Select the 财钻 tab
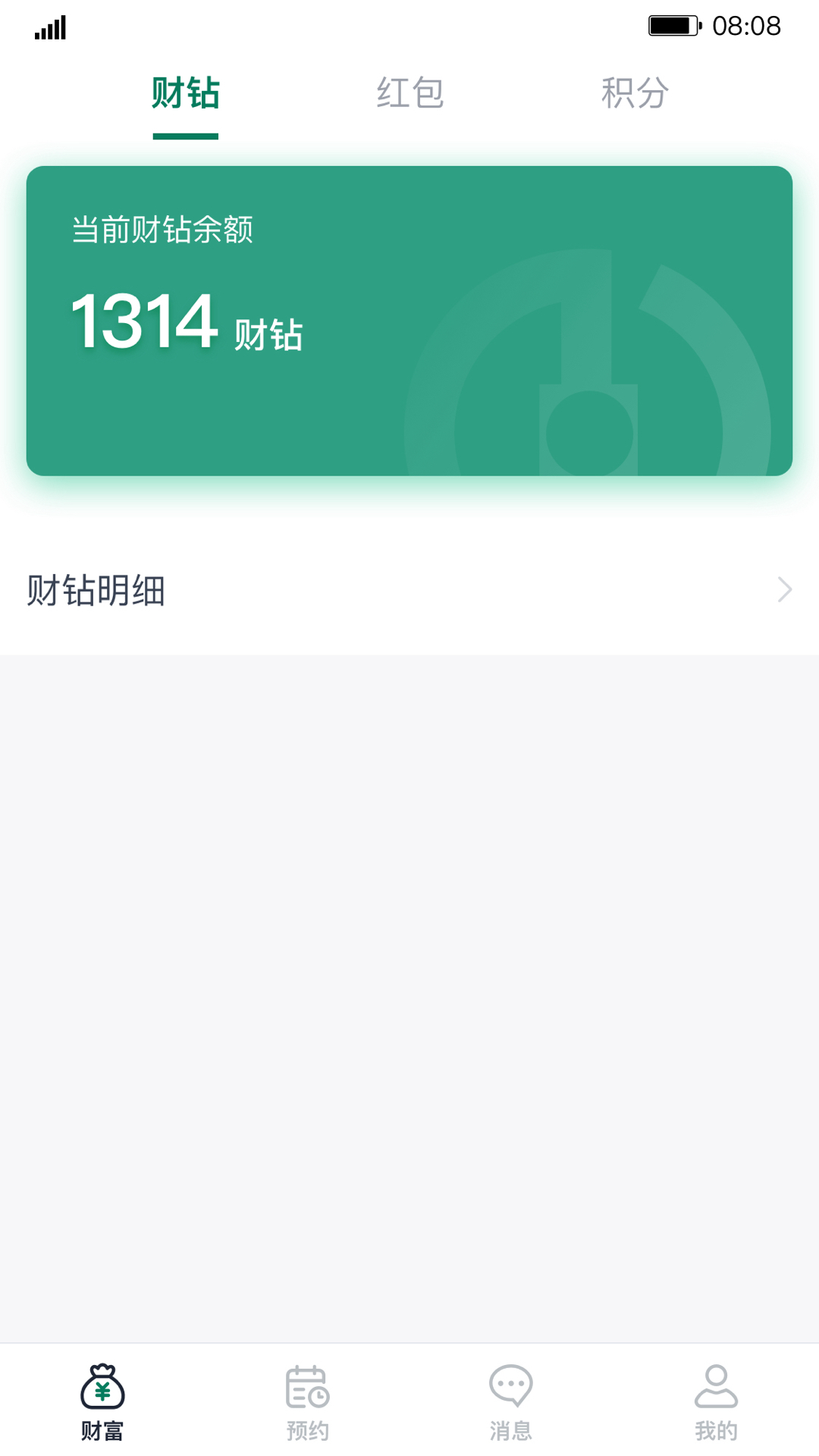This screenshot has width=819, height=1456. tap(185, 93)
